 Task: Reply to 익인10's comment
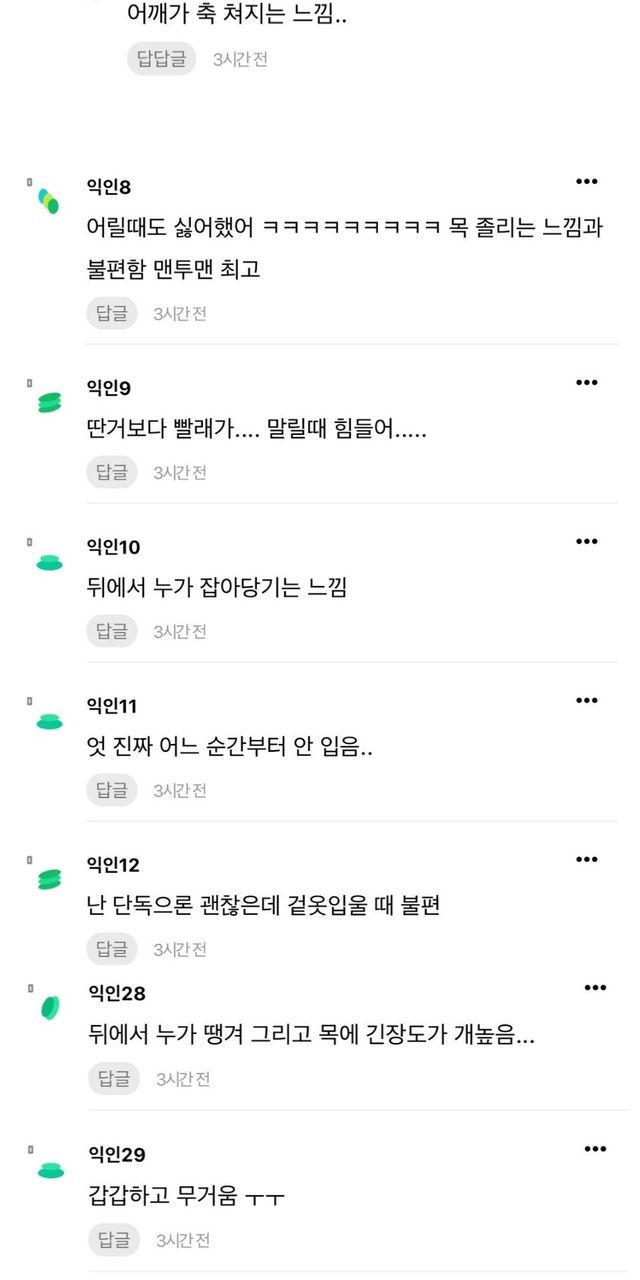click(x=111, y=631)
